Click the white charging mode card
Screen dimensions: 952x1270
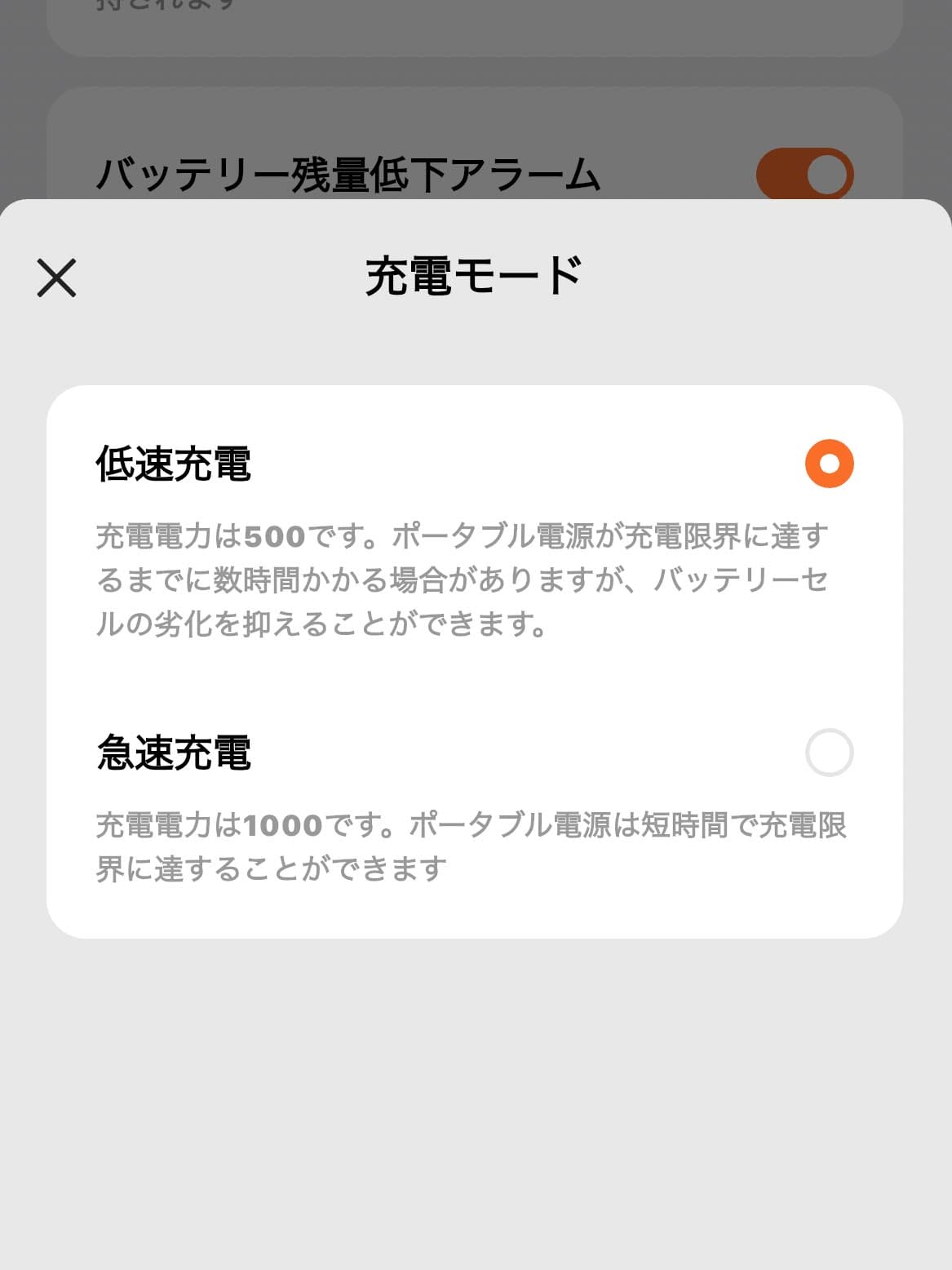pos(476,661)
